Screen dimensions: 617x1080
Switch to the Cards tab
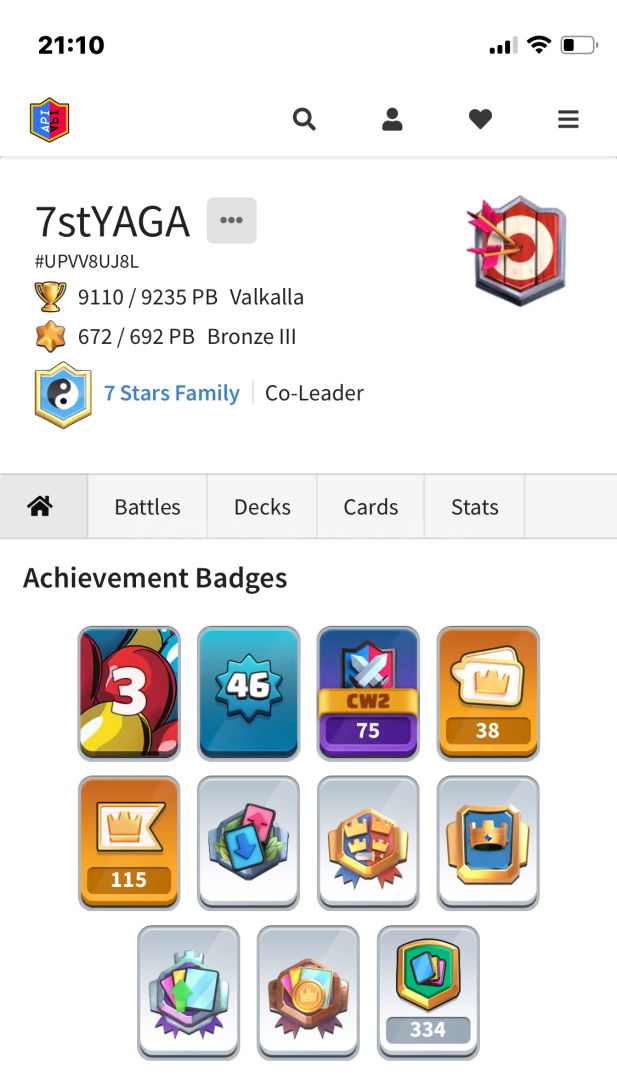[370, 507]
